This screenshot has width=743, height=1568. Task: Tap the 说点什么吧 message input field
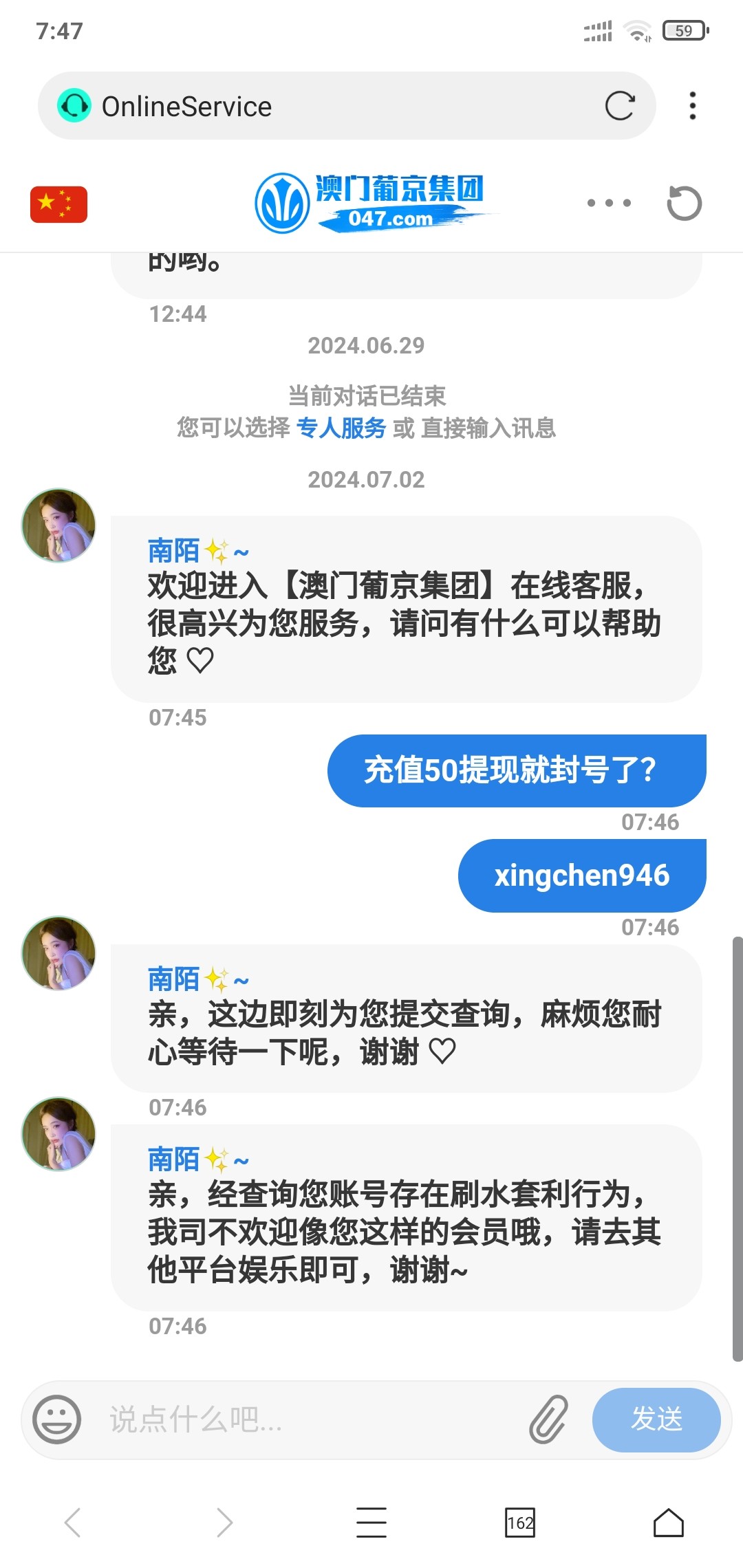(275, 1419)
